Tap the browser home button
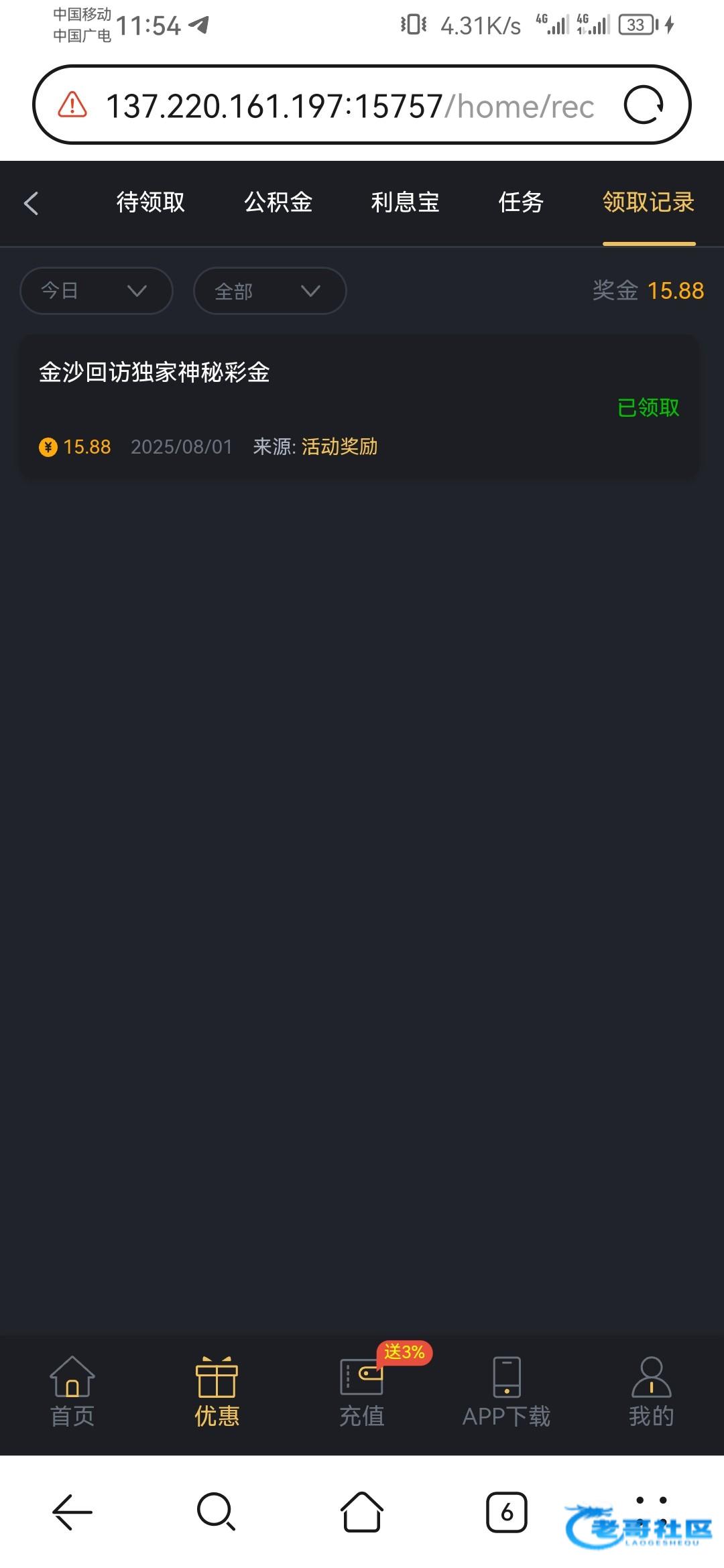Screen dimensions: 724x1568 [362, 1512]
